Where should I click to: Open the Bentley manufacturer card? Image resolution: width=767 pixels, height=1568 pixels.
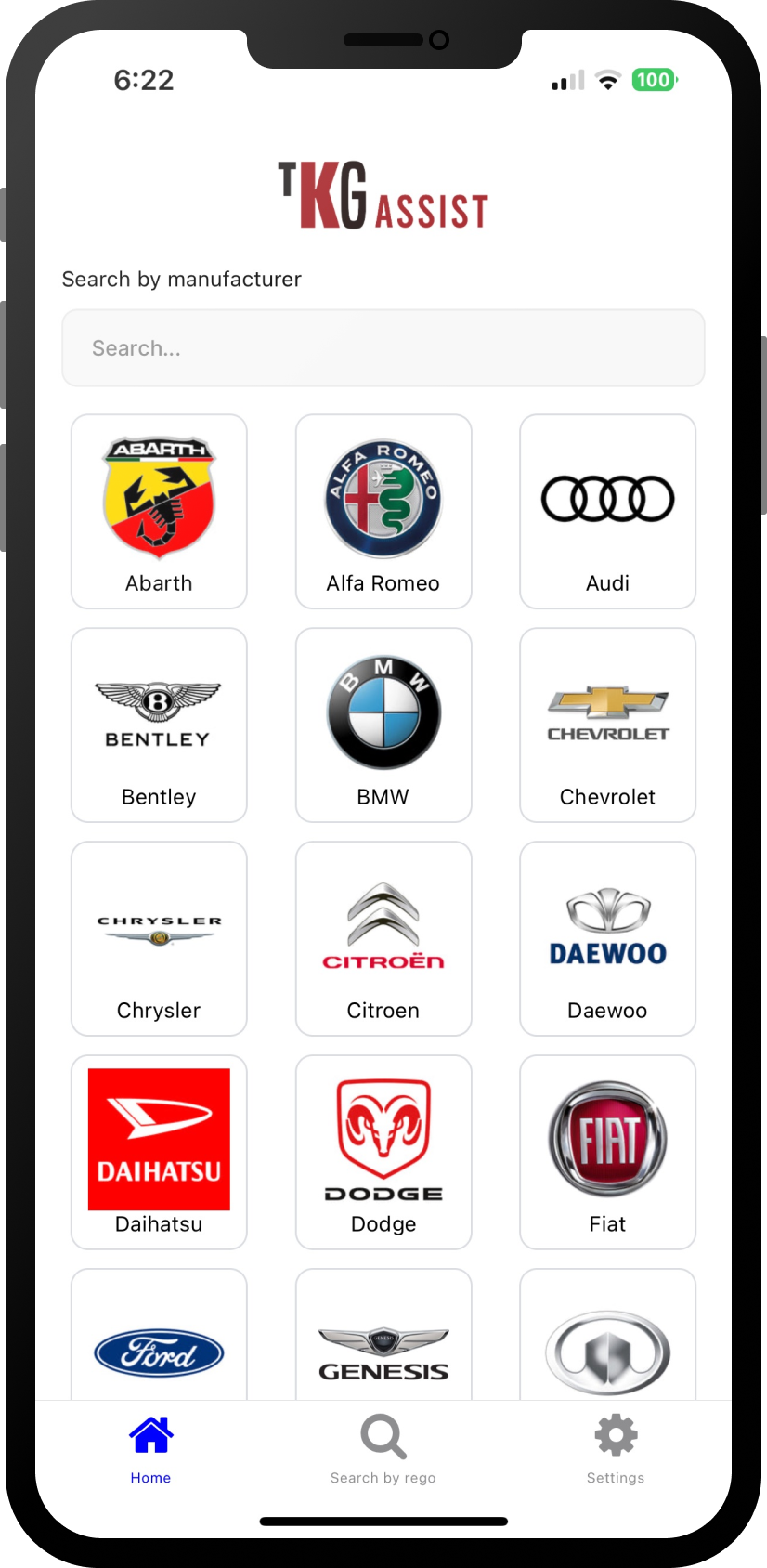point(159,725)
